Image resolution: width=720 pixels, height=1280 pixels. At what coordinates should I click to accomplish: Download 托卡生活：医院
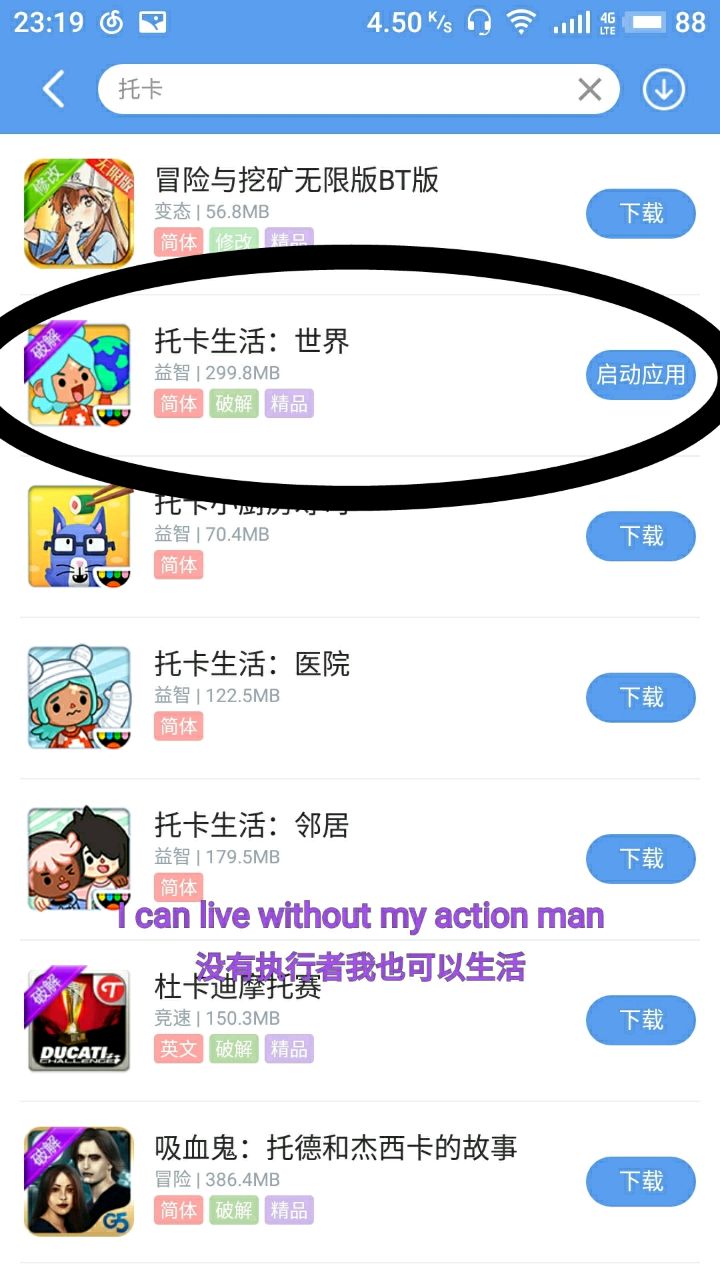[640, 697]
